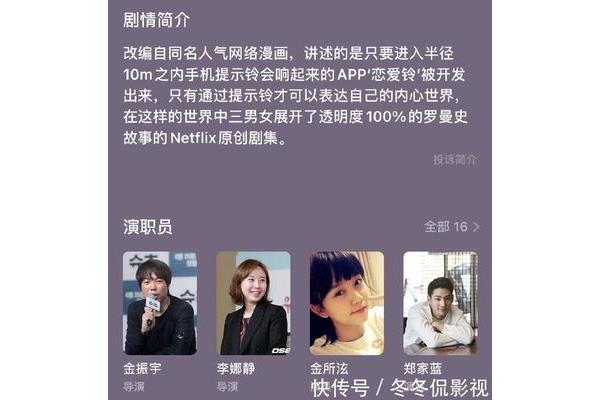Open actress 金所泫's profile
The width and height of the screenshot is (600, 400).
click(x=346, y=303)
